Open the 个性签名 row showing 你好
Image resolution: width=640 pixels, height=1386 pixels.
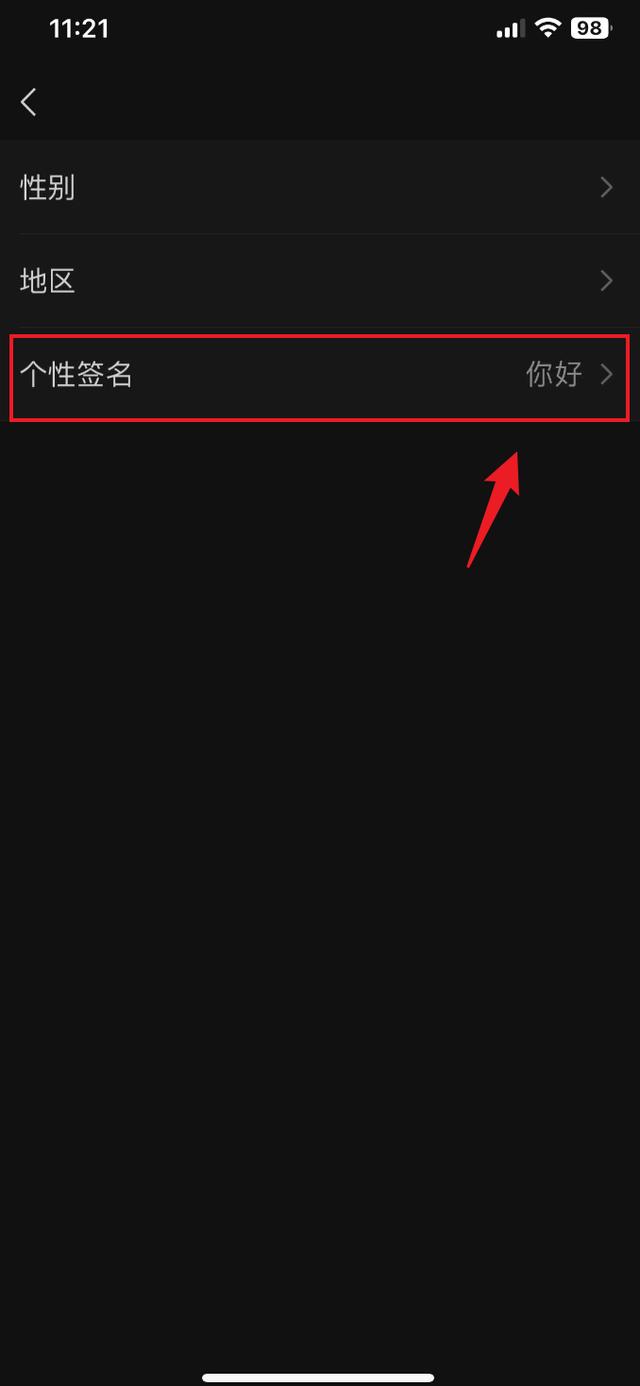point(320,375)
